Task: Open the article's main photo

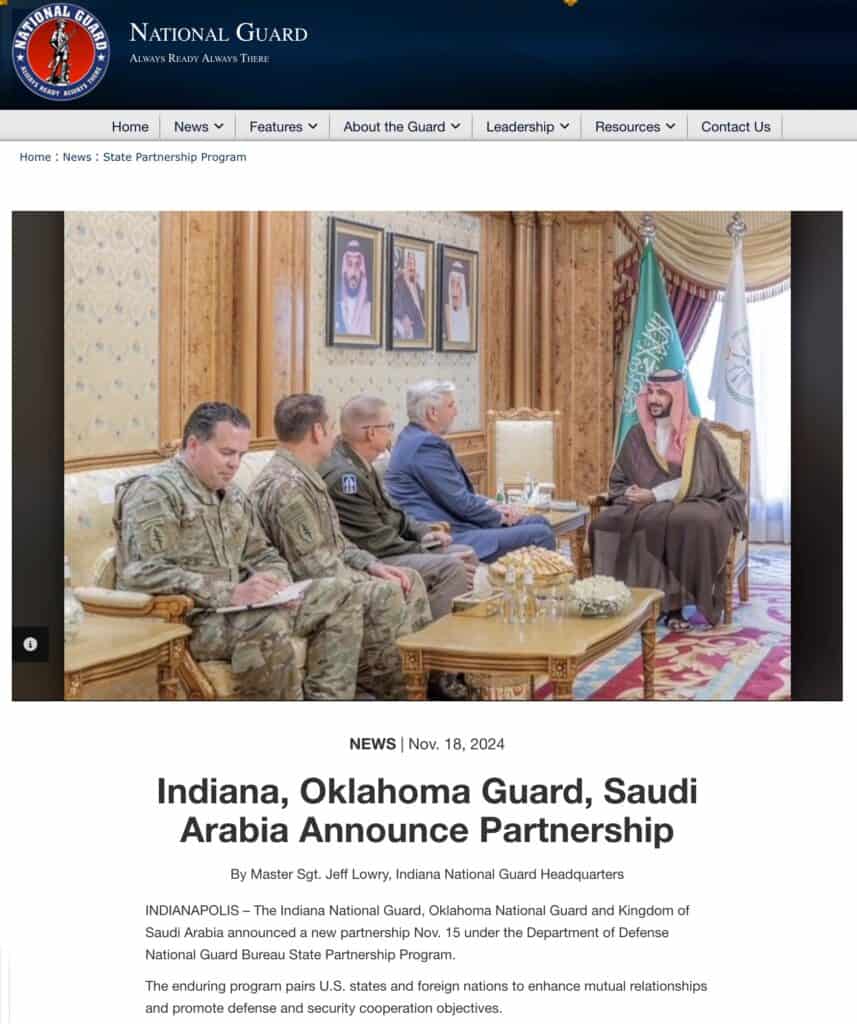Action: click(x=427, y=455)
